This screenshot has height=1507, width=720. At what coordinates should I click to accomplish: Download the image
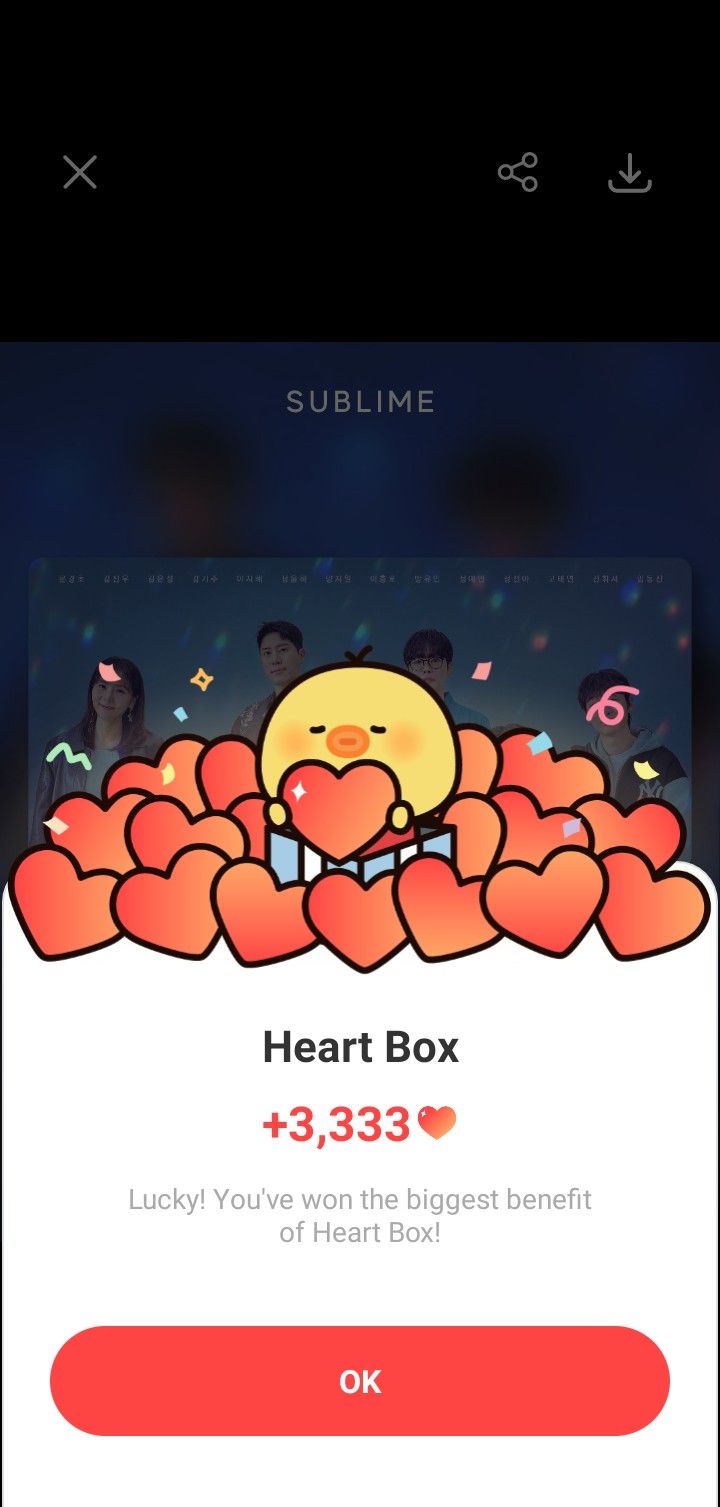coord(630,173)
